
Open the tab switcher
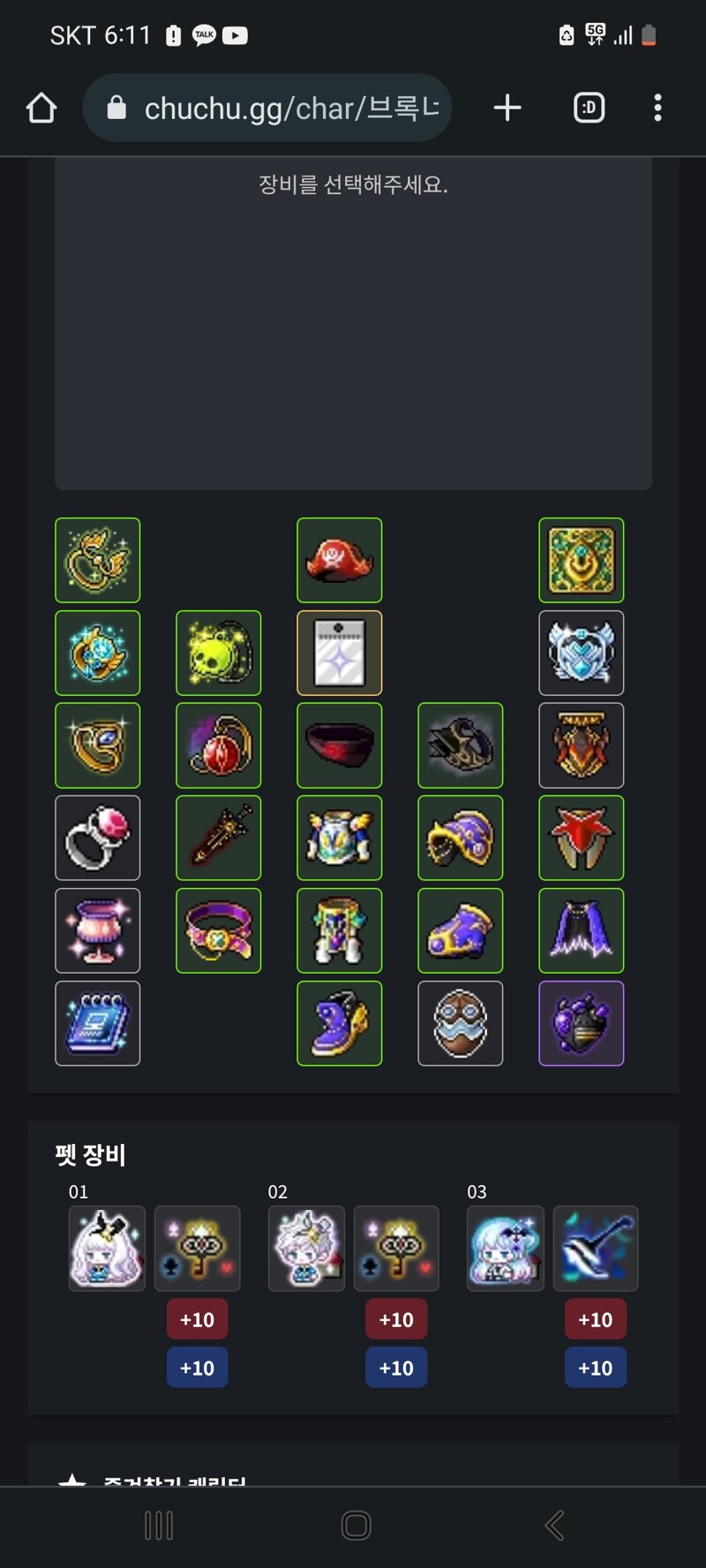click(x=589, y=108)
